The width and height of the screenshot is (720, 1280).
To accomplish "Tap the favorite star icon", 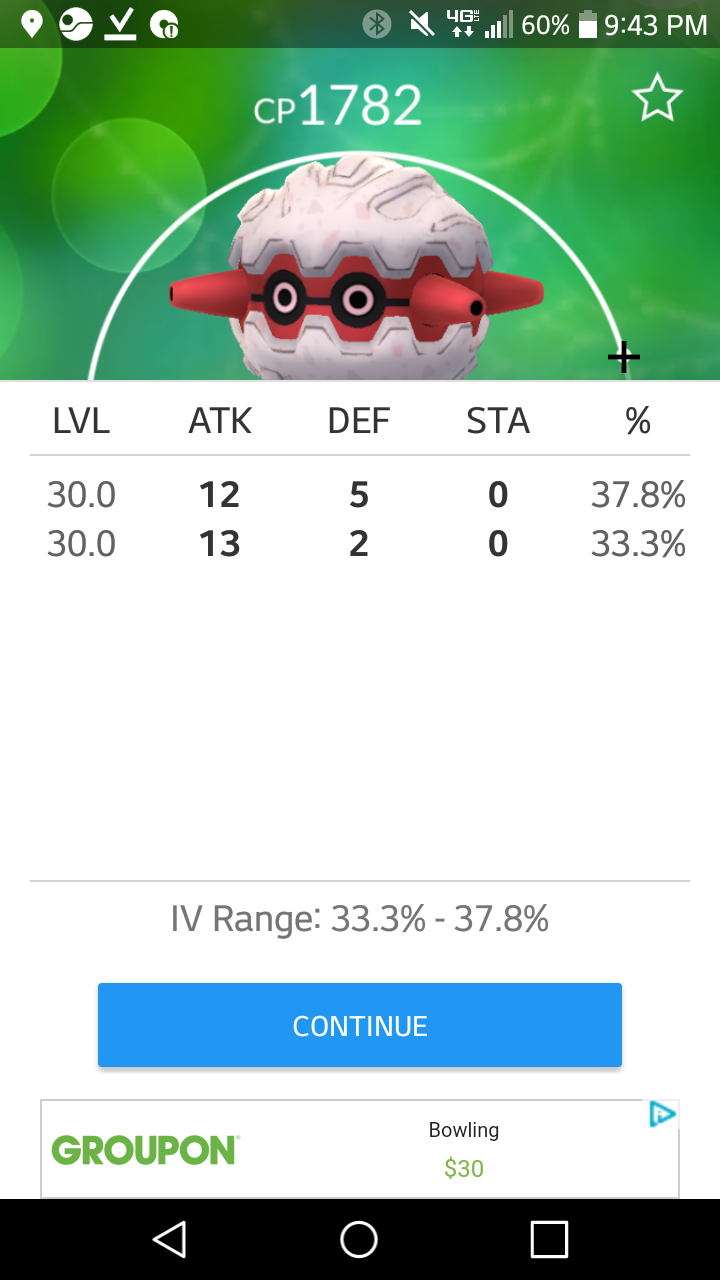I will [657, 100].
